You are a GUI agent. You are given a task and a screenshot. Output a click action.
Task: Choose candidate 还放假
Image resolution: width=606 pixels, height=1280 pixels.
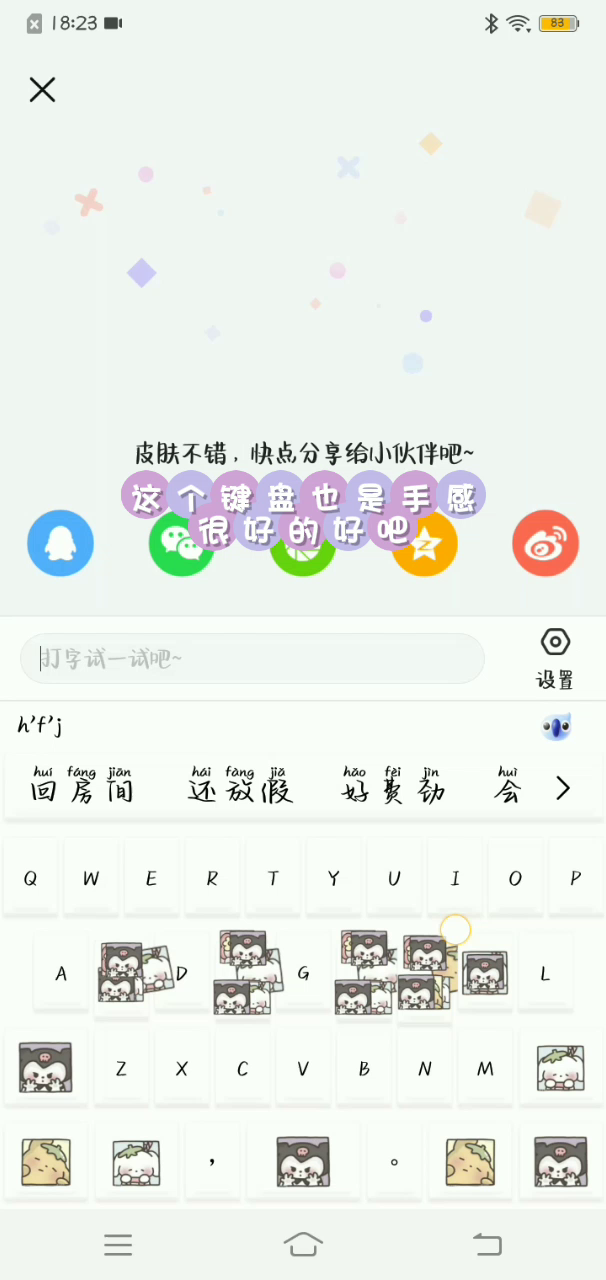(239, 787)
